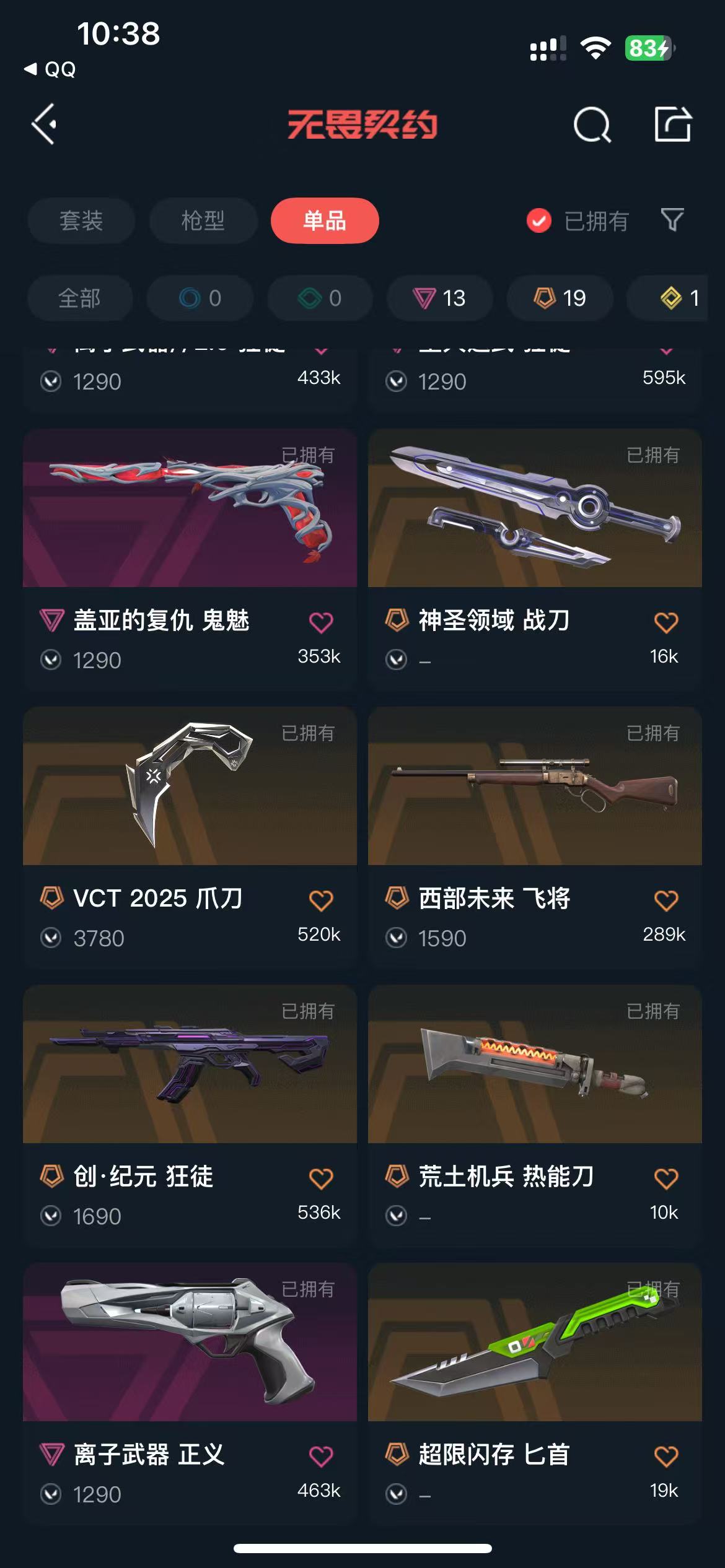
Task: Go back using the top-left arrow
Action: click(x=44, y=124)
